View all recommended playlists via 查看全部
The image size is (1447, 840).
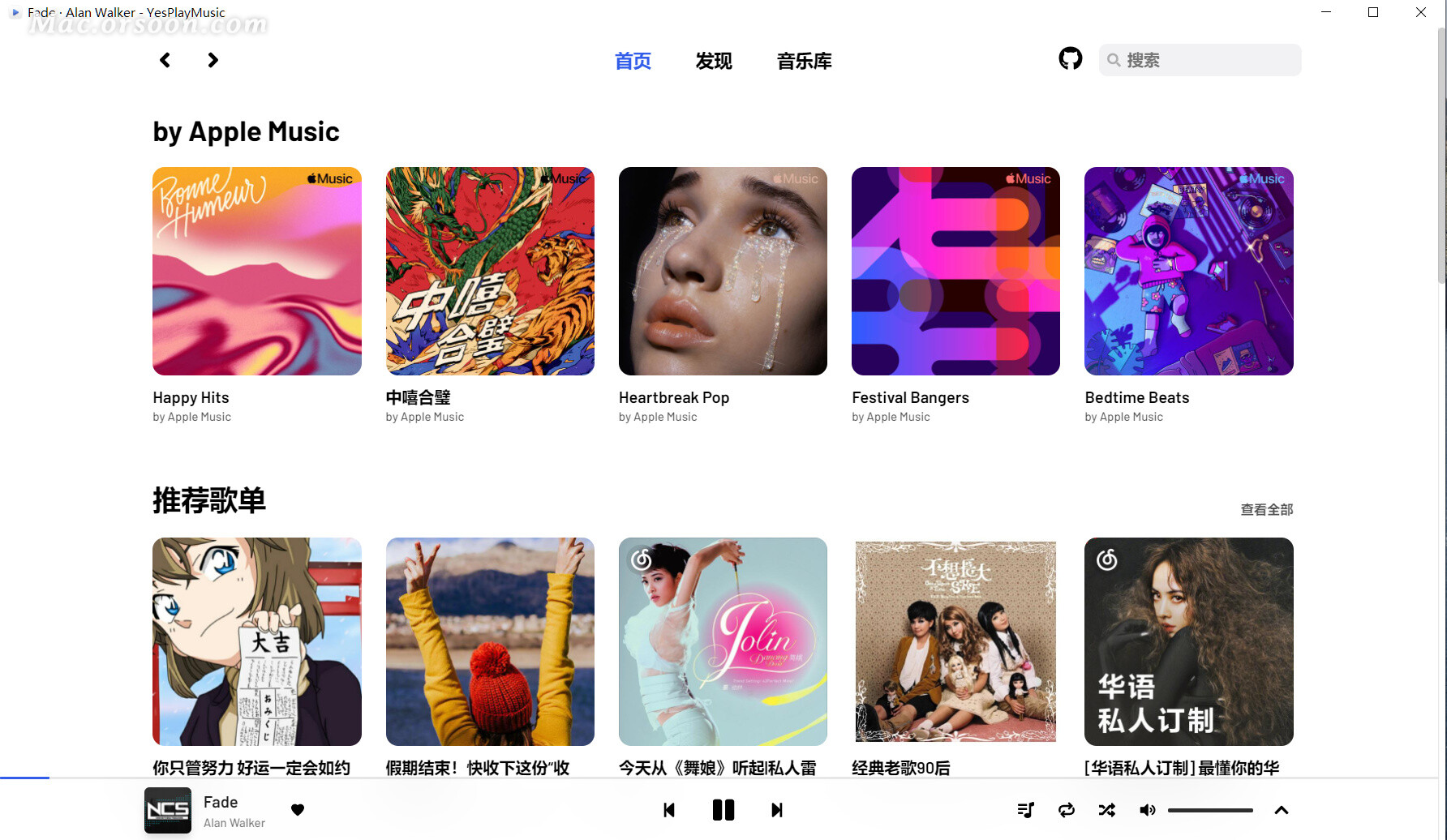[x=1266, y=509]
